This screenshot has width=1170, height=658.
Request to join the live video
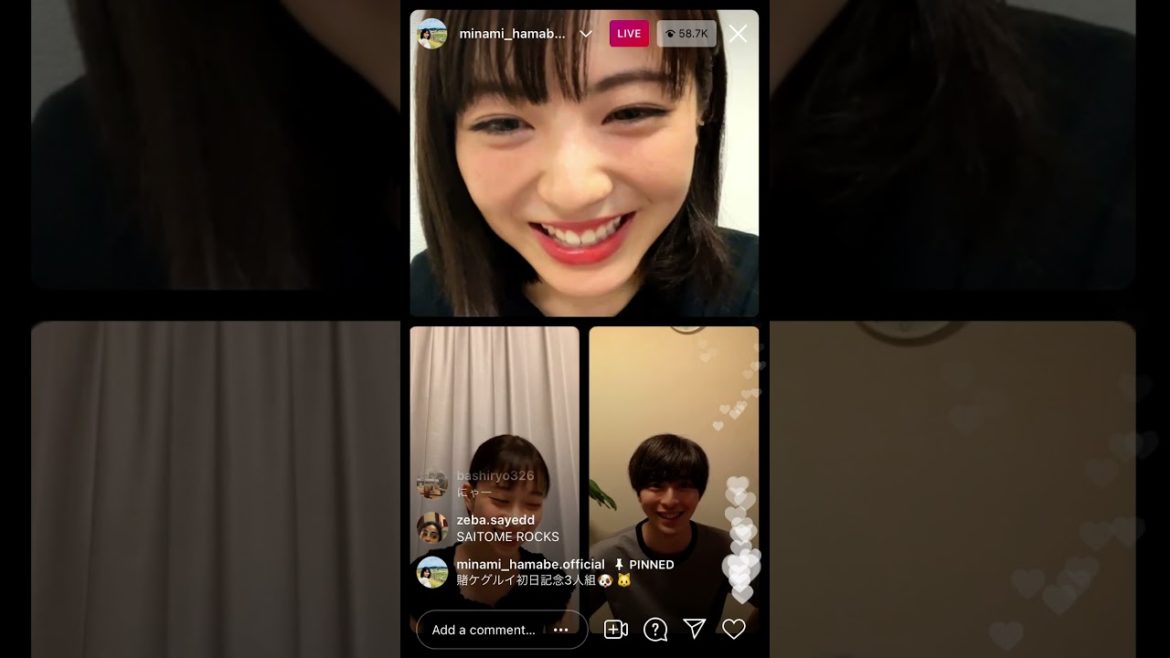pyautogui.click(x=615, y=629)
